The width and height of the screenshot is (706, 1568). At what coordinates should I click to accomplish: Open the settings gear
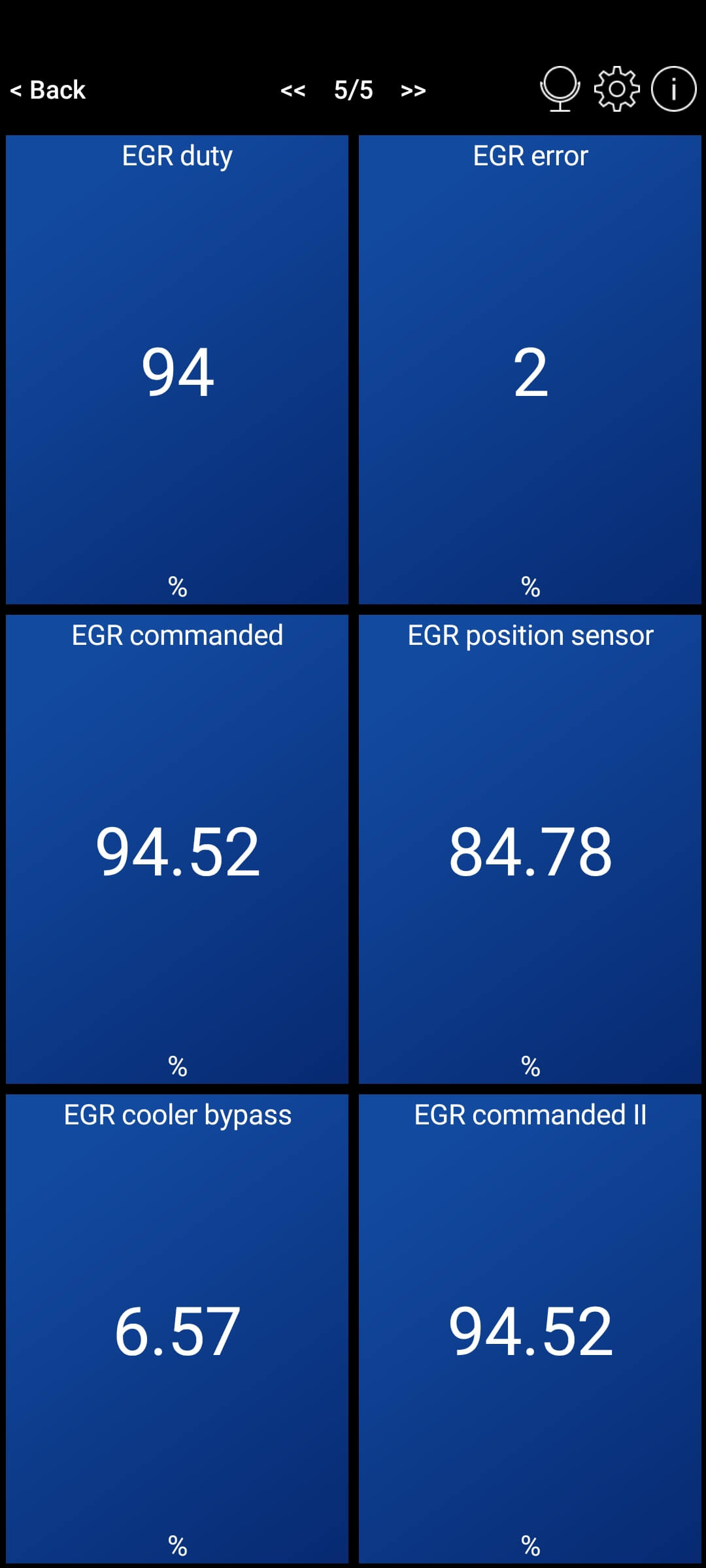616,89
